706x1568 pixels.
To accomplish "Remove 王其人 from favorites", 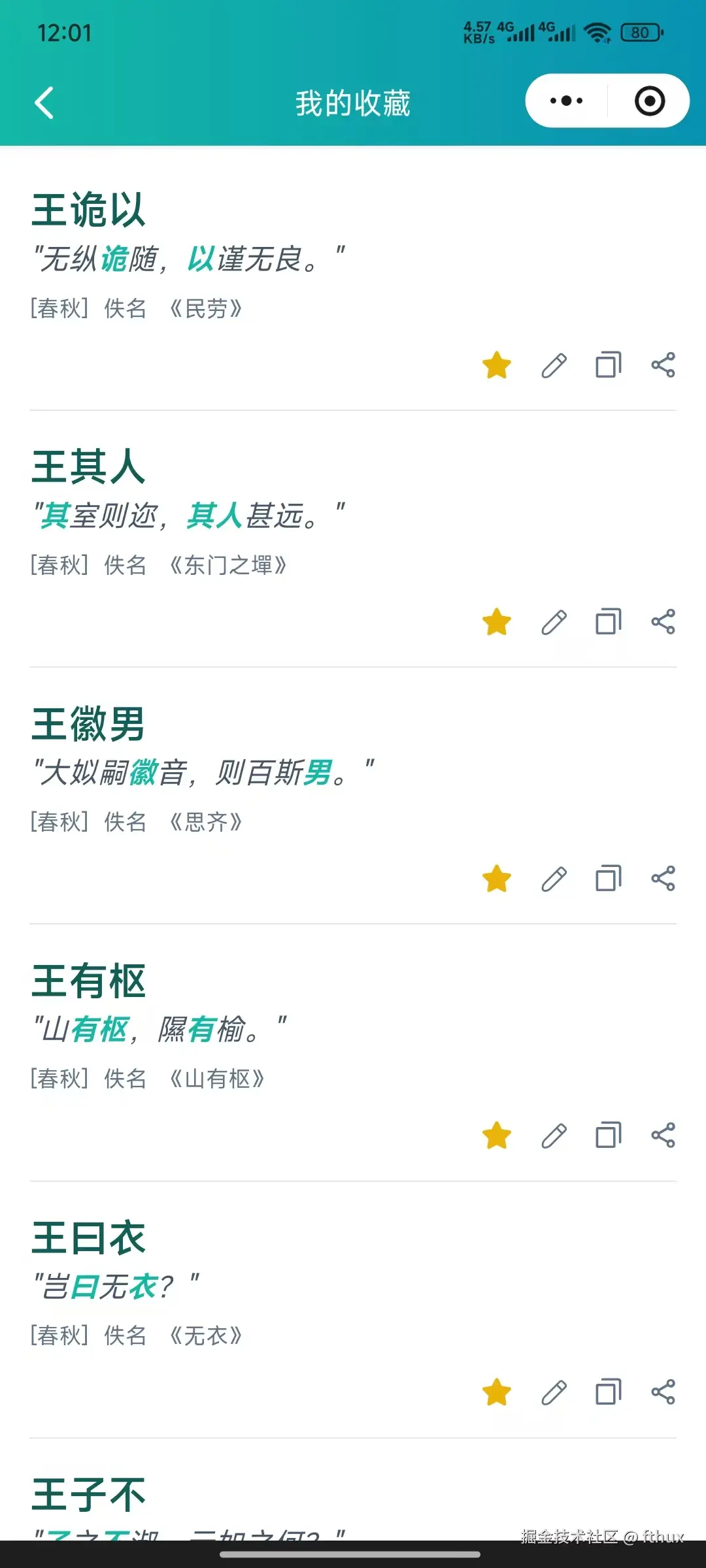I will point(497,622).
